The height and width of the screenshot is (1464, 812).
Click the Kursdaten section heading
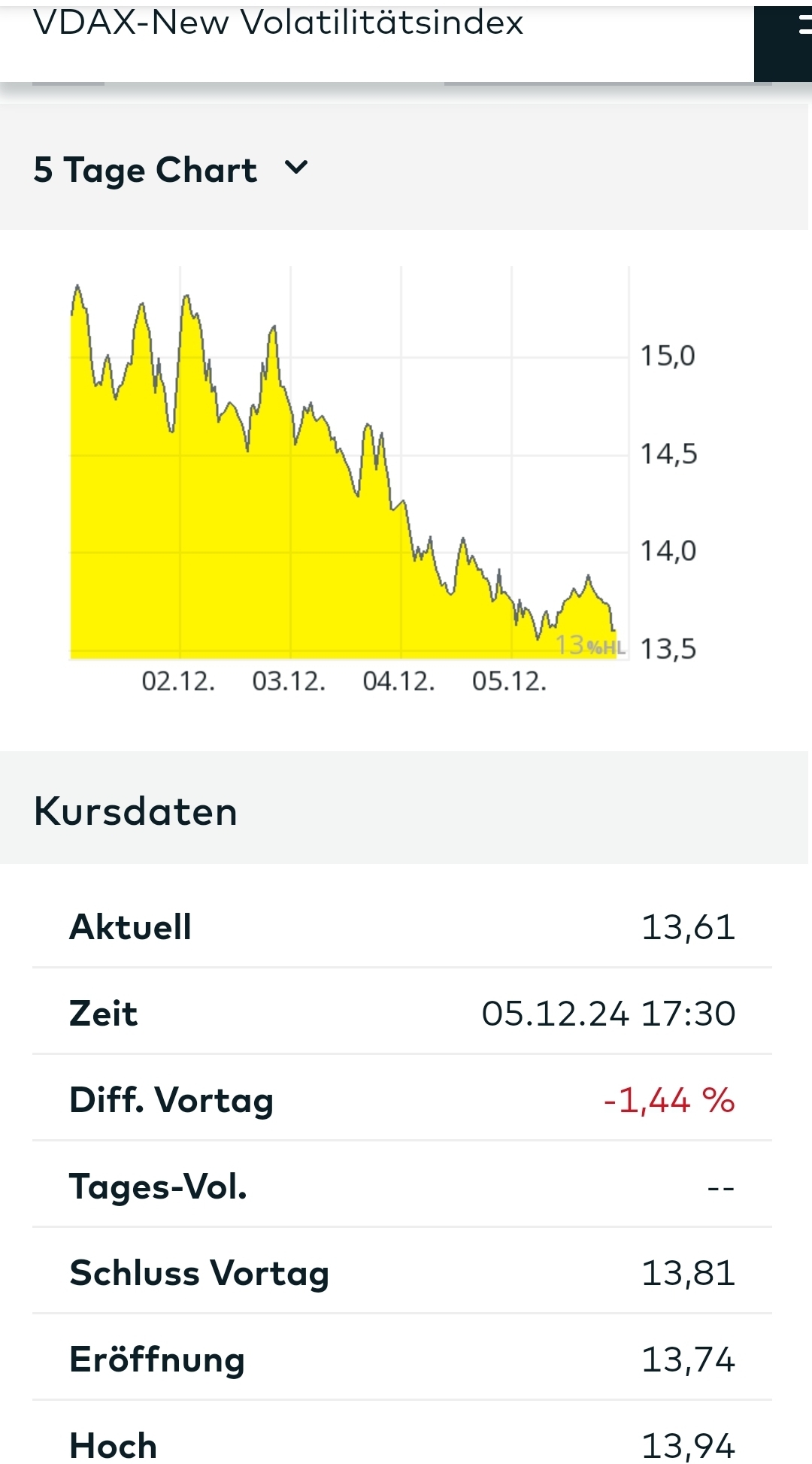[x=135, y=811]
